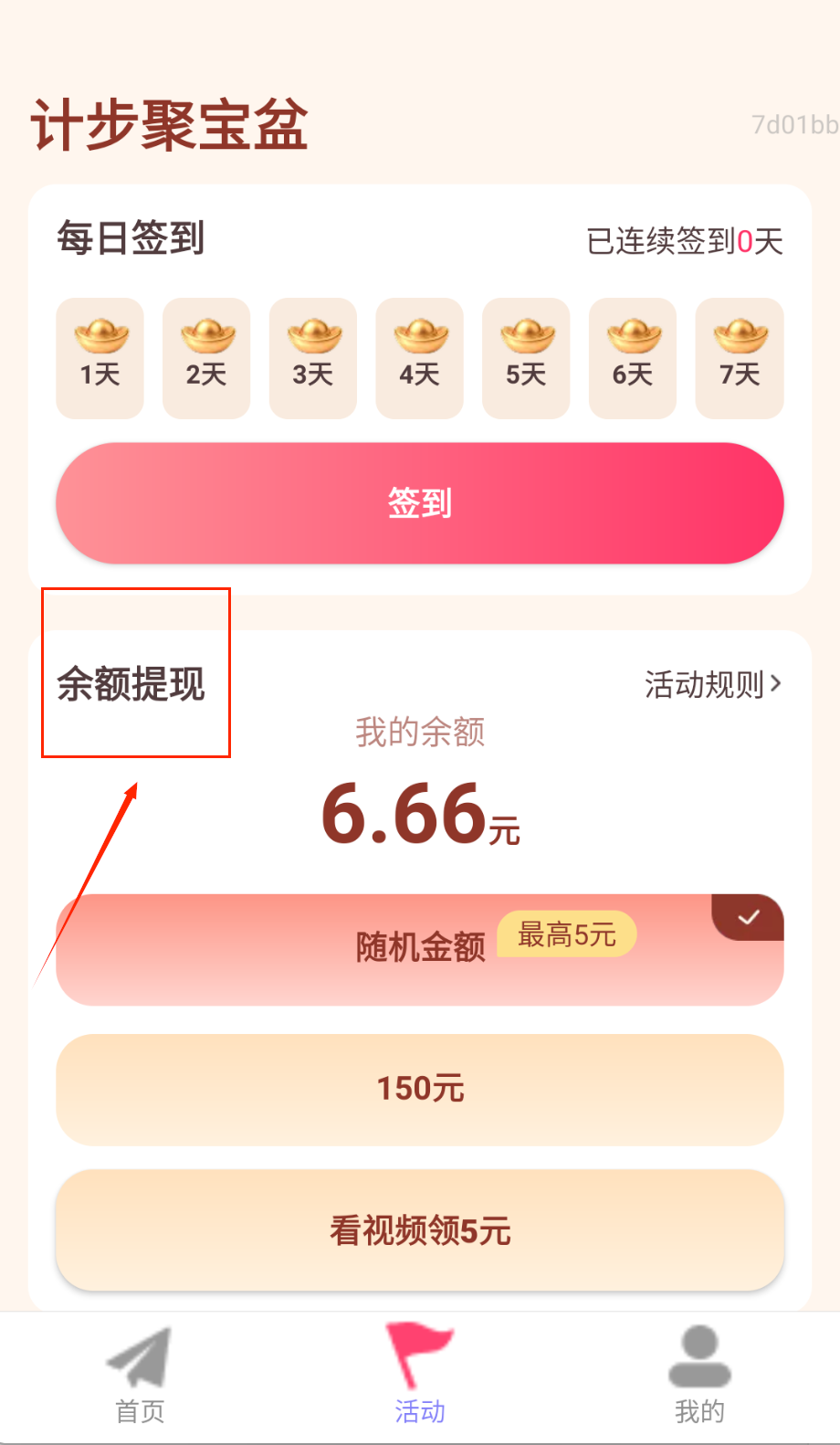
Task: Choose the 150元 withdrawal amount
Action: pos(420,1089)
